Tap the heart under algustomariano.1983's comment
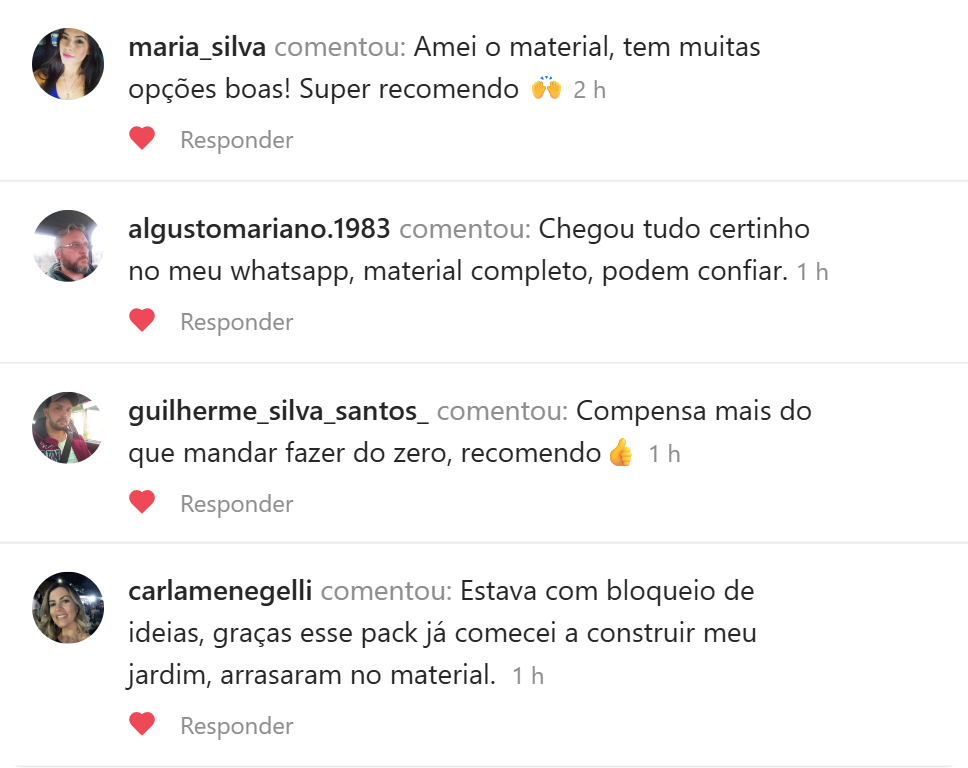 coord(142,321)
